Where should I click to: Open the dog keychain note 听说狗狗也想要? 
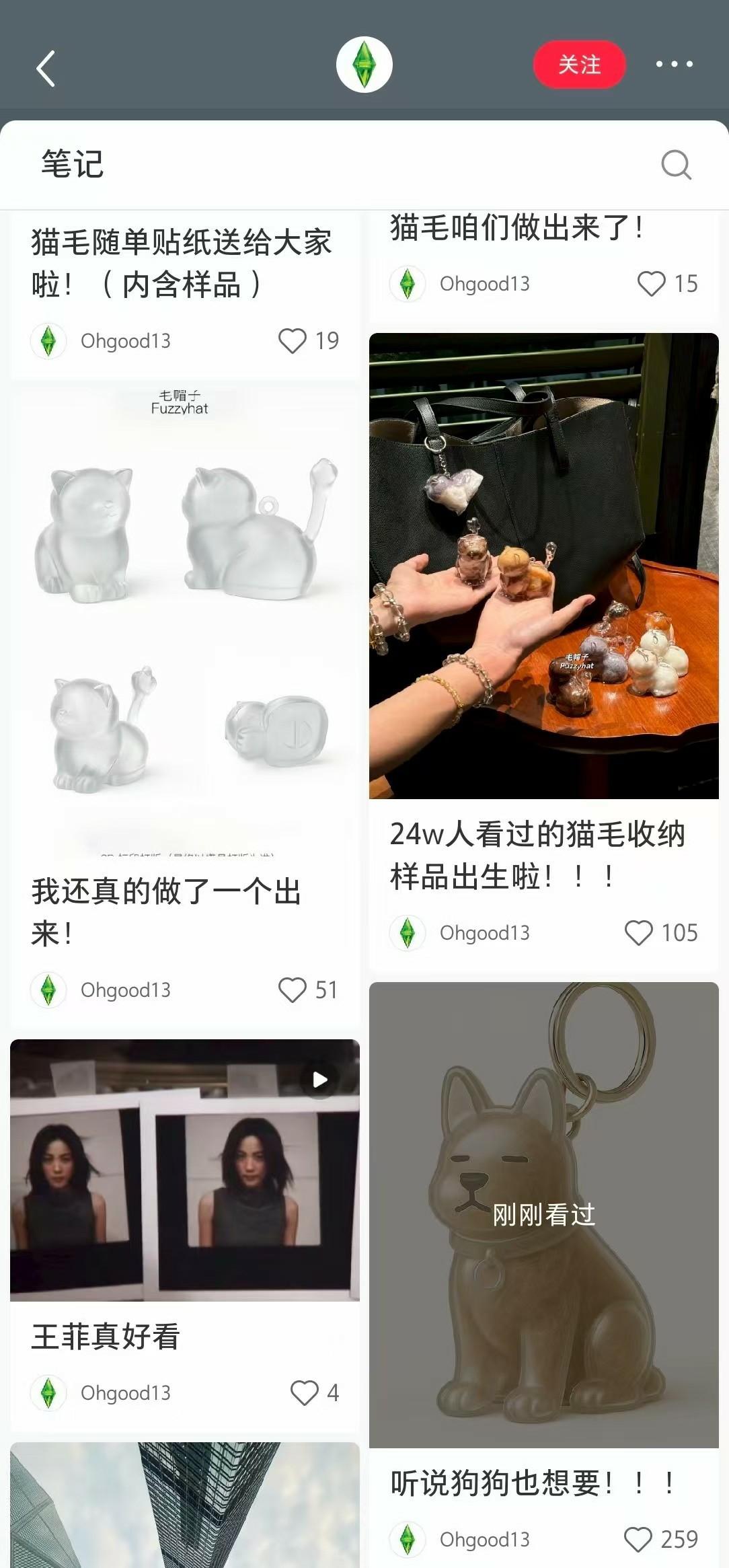click(543, 1214)
